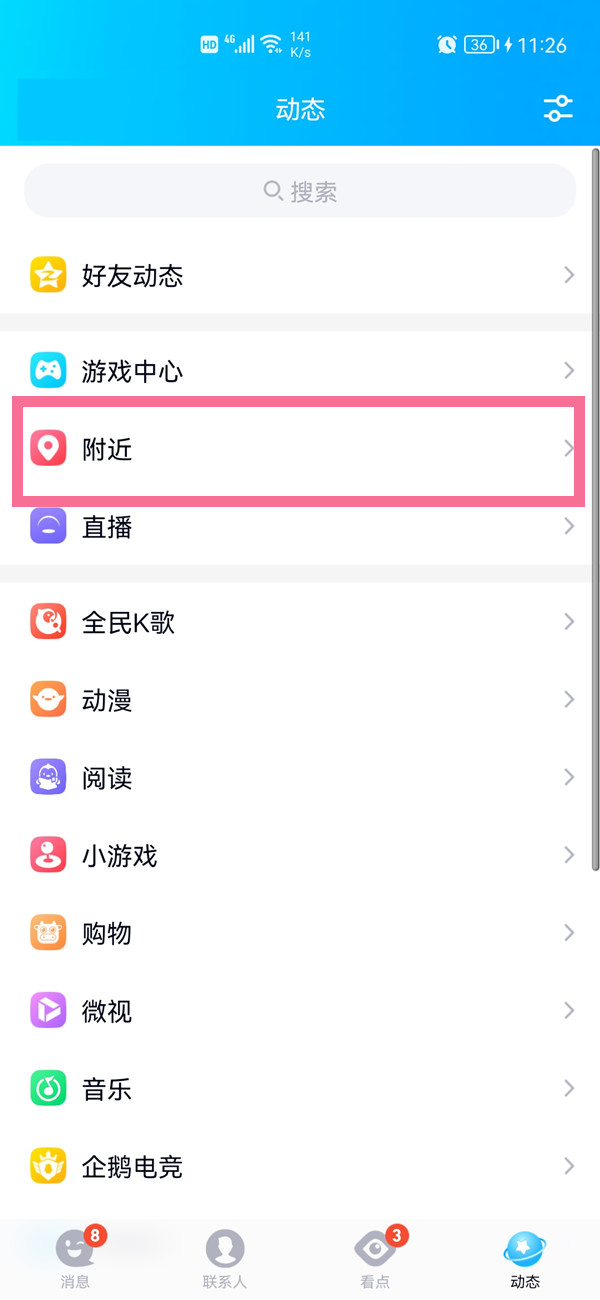Open the settings sliders icon in header
This screenshot has width=600, height=1300.
click(558, 109)
